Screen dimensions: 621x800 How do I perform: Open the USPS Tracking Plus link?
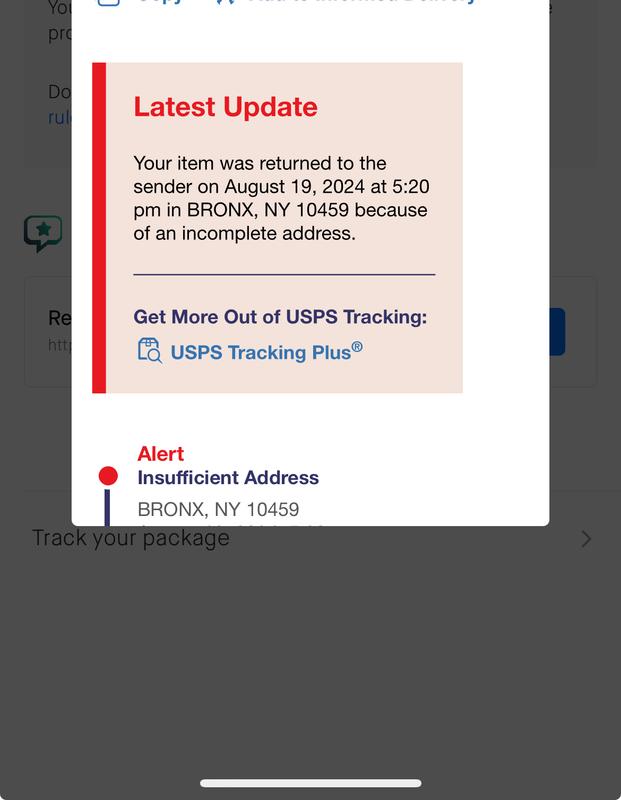pyautogui.click(x=264, y=352)
